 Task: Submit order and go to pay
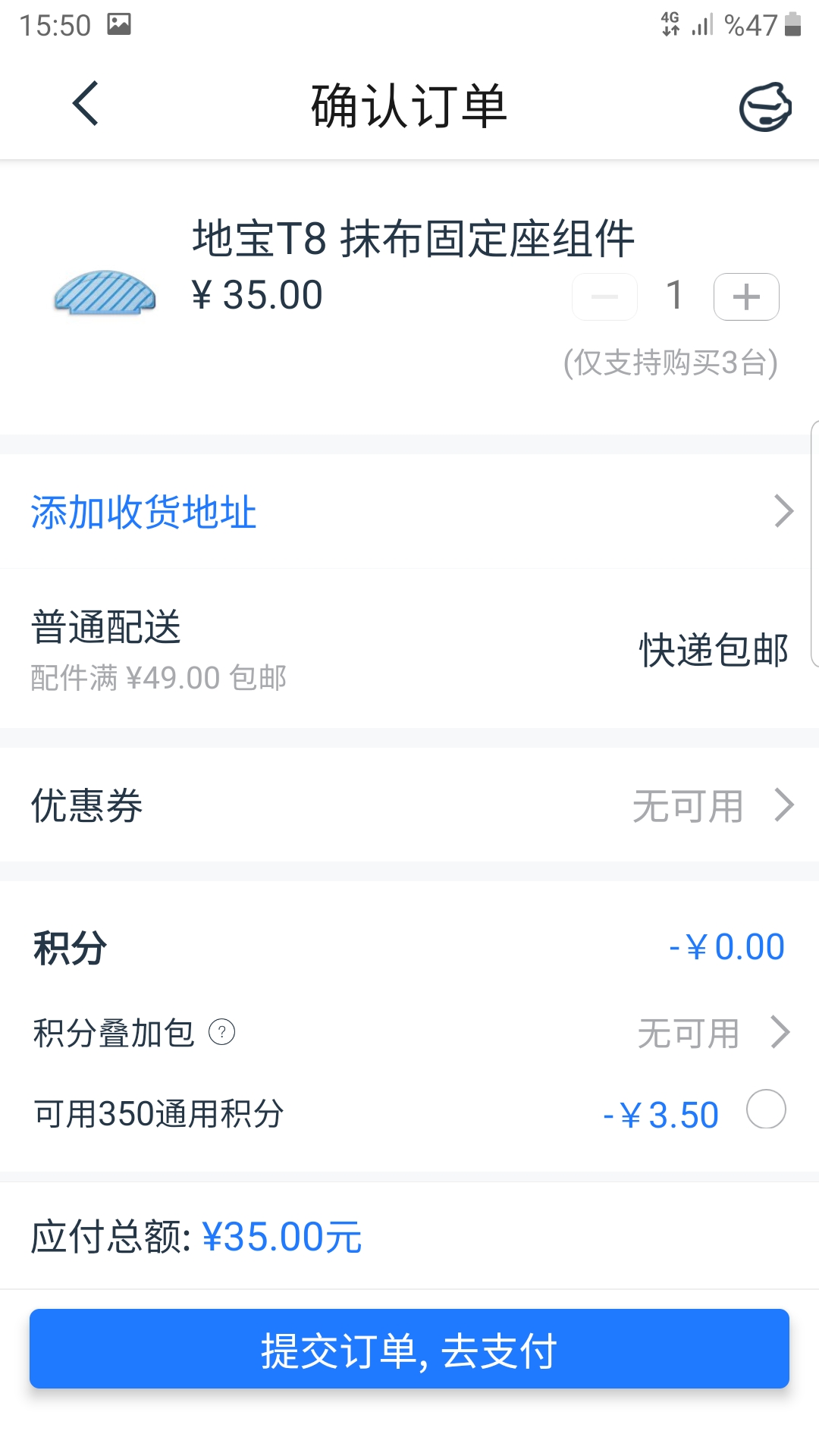pos(409,1349)
